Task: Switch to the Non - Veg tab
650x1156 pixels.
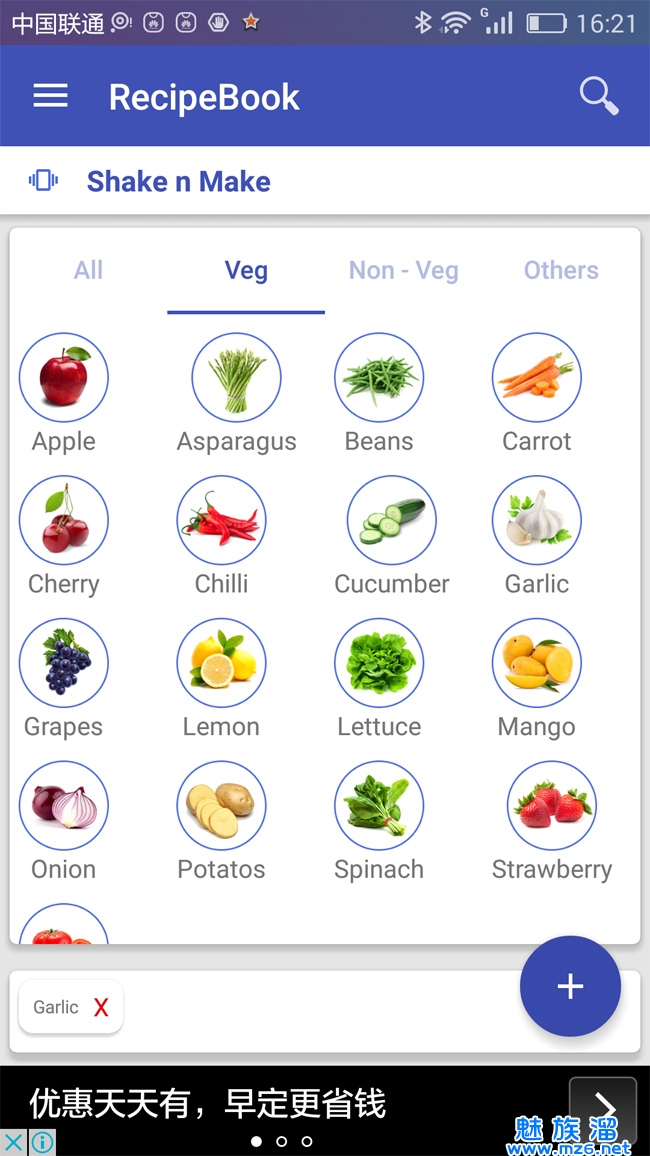Action: pos(403,270)
